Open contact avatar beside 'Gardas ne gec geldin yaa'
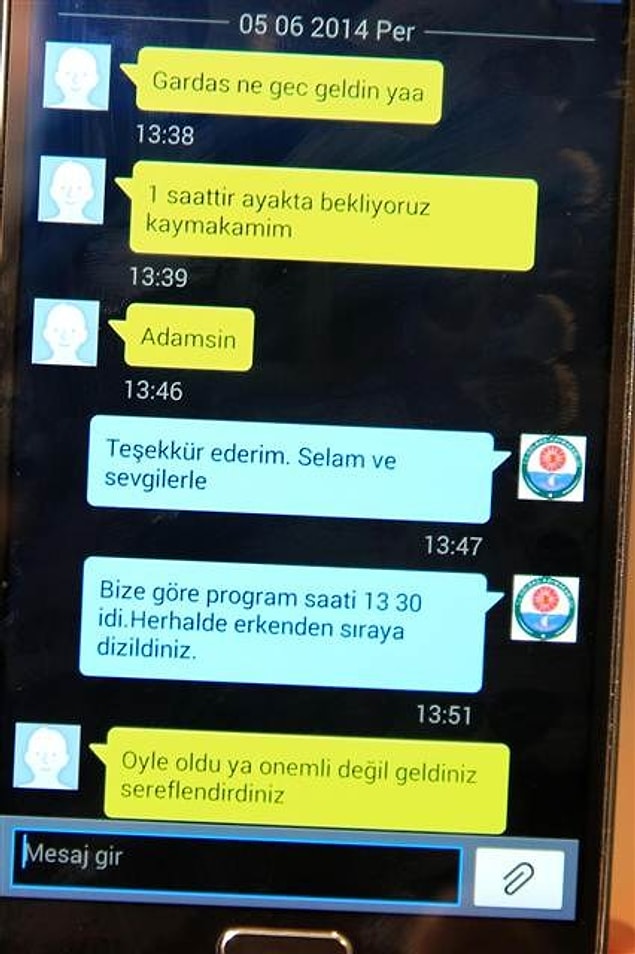 click(x=77, y=76)
